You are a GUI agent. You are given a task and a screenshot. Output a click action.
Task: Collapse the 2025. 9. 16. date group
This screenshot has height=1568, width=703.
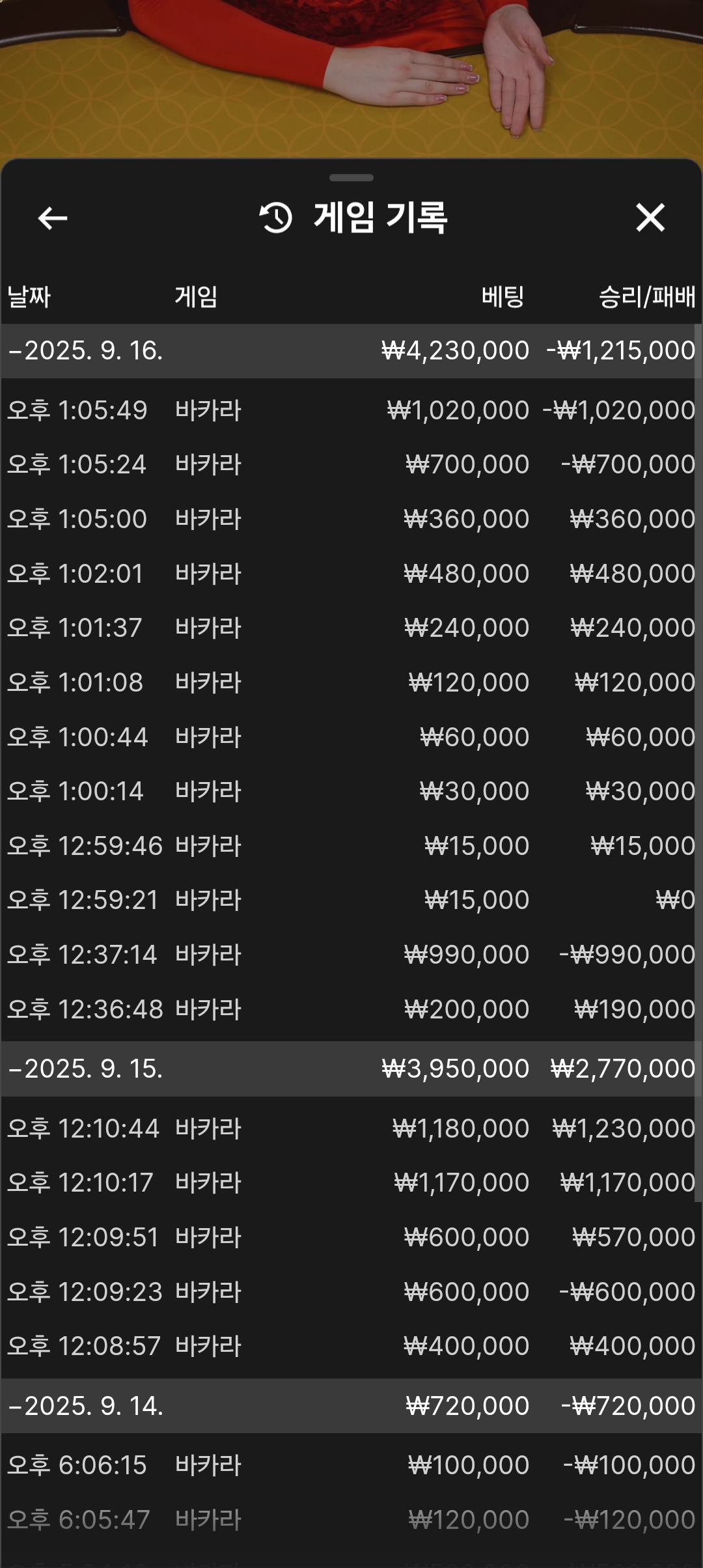tap(351, 351)
